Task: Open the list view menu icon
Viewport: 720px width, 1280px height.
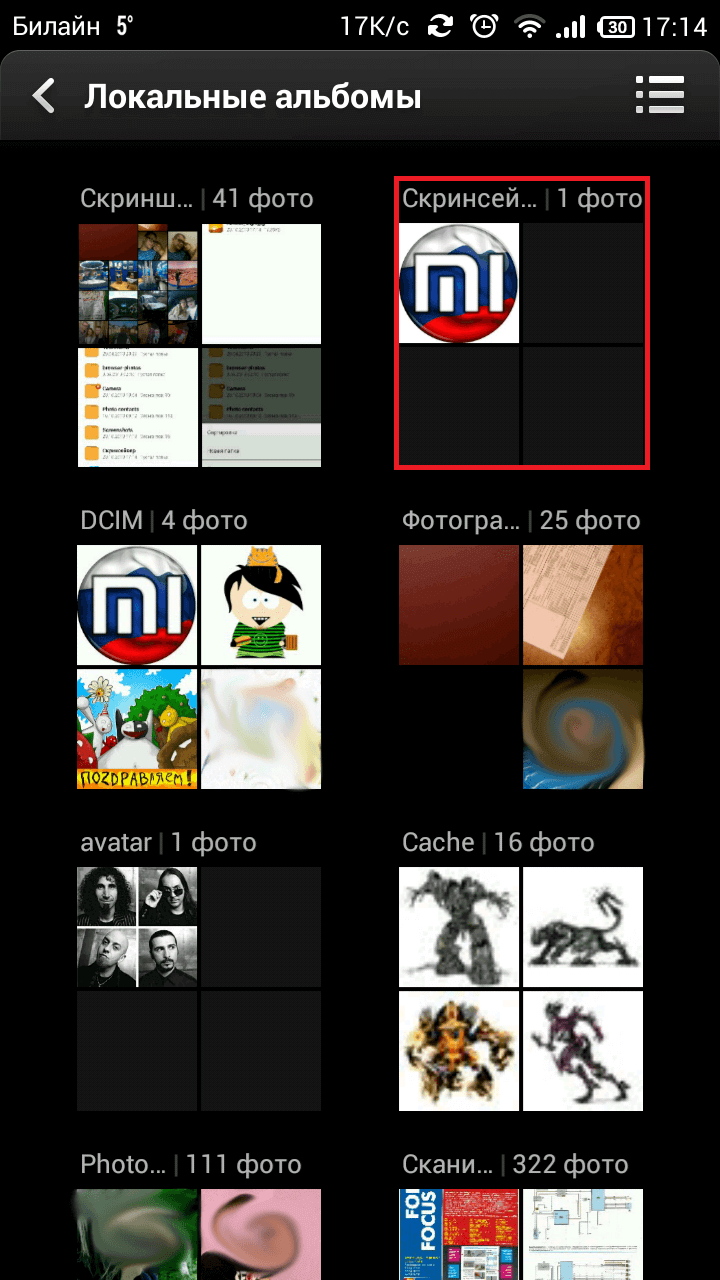Action: click(x=659, y=97)
